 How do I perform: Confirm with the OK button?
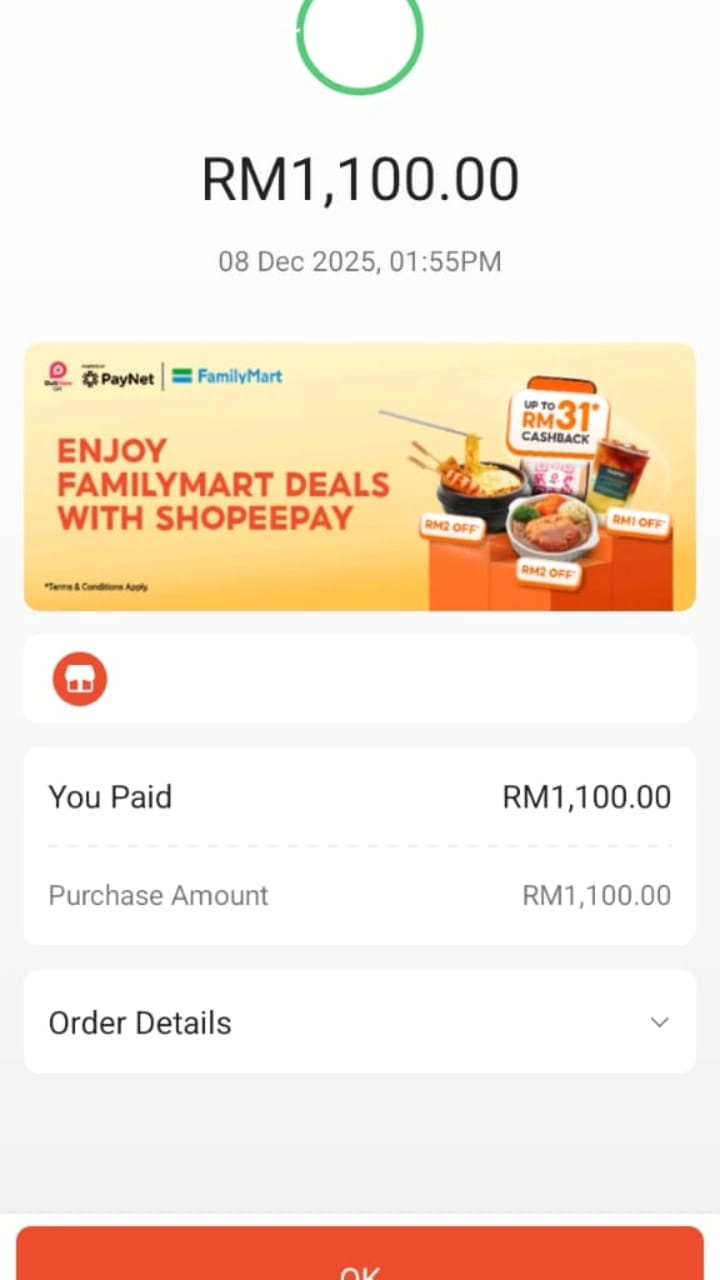[360, 1258]
